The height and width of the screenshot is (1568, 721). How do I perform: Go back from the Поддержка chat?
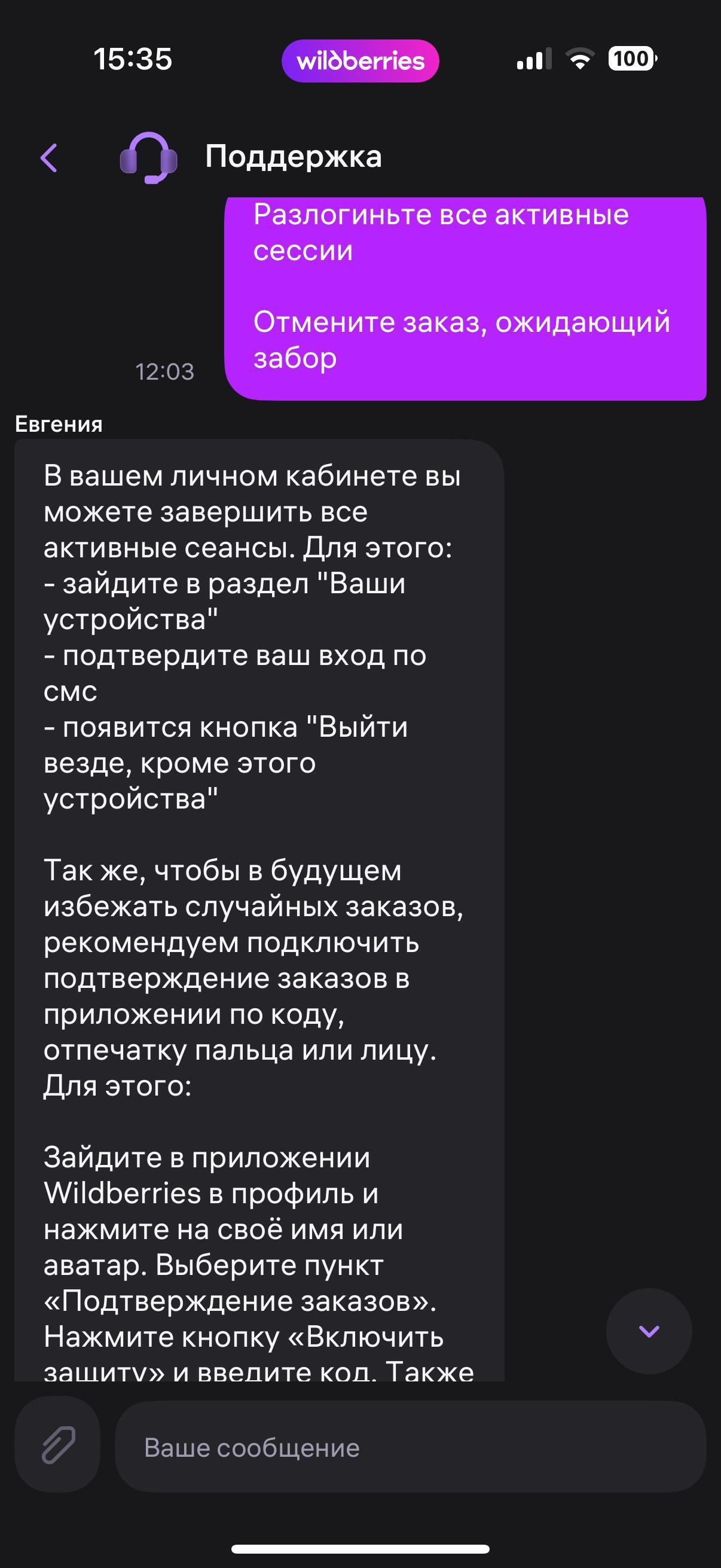coord(49,158)
